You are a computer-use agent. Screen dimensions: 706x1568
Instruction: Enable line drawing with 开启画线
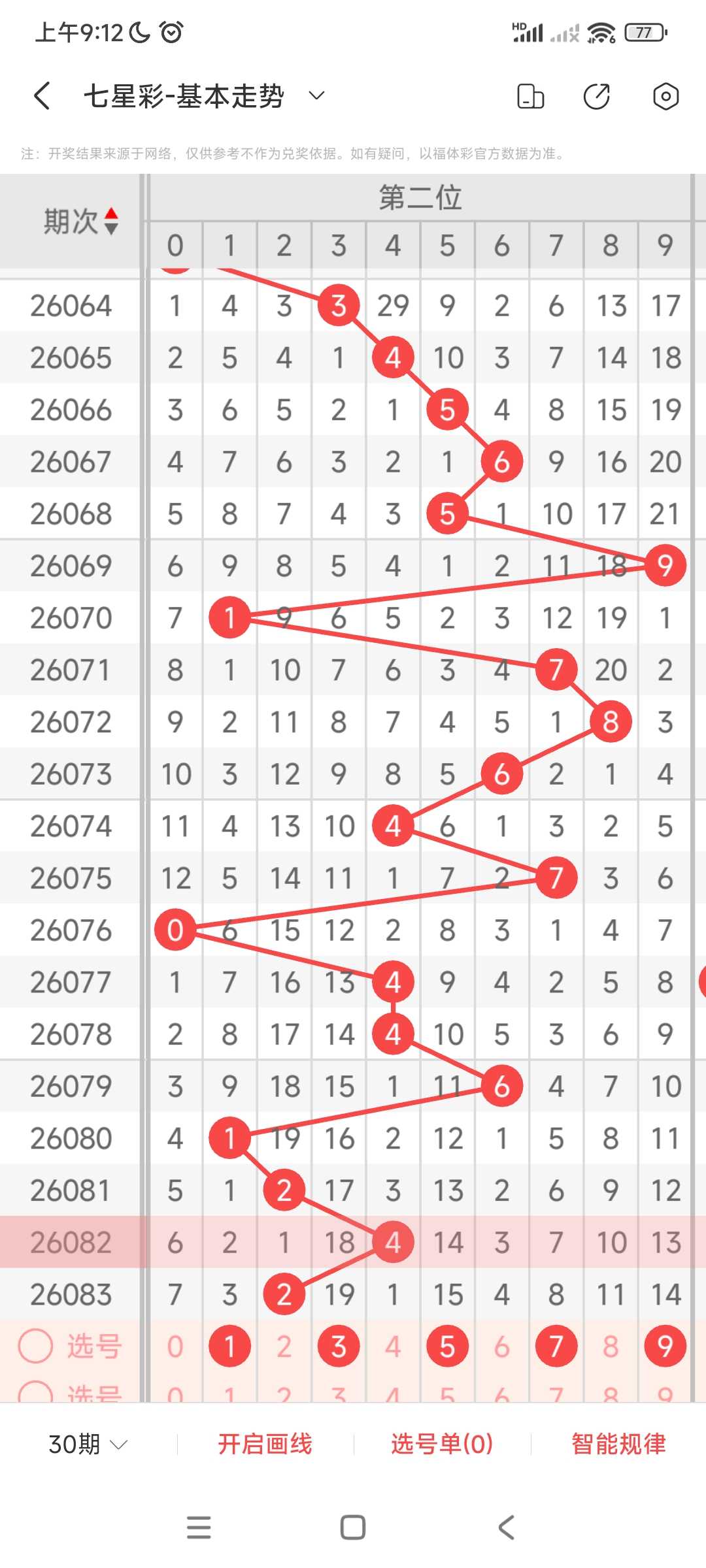click(x=265, y=1444)
